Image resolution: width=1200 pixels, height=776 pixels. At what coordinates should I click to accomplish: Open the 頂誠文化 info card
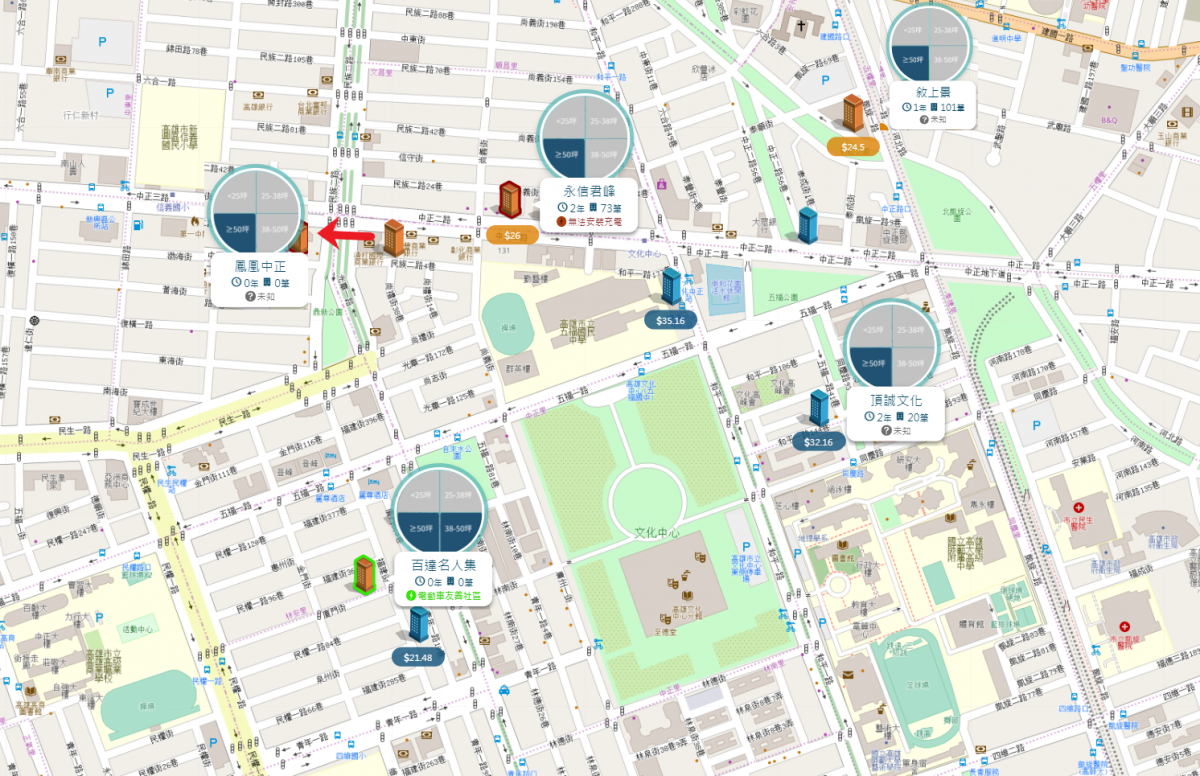tap(895, 414)
